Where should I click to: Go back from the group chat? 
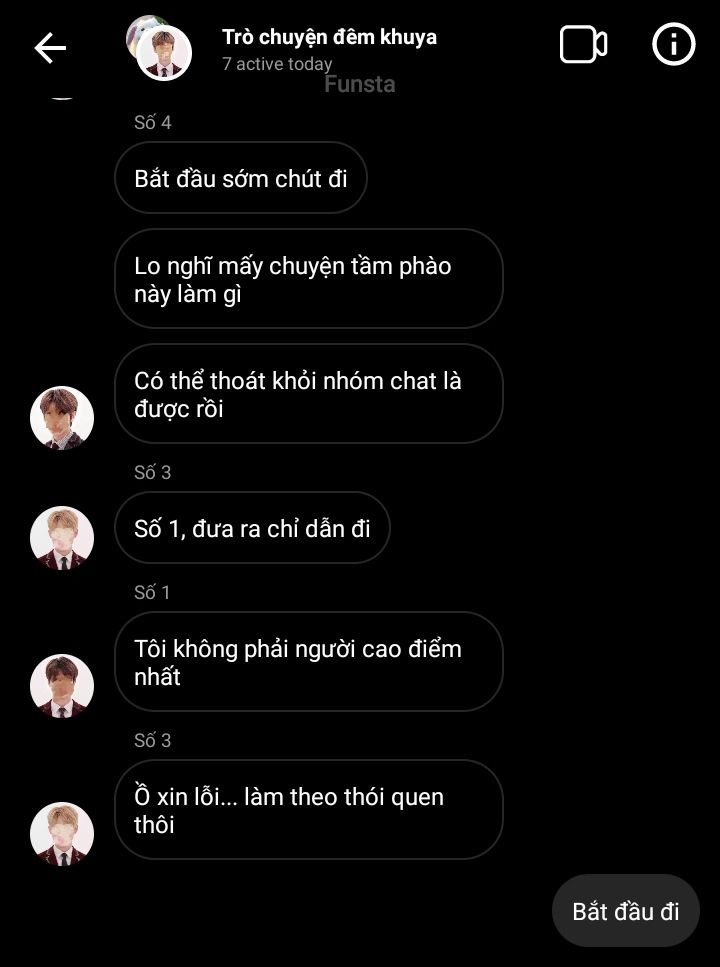pyautogui.click(x=50, y=47)
